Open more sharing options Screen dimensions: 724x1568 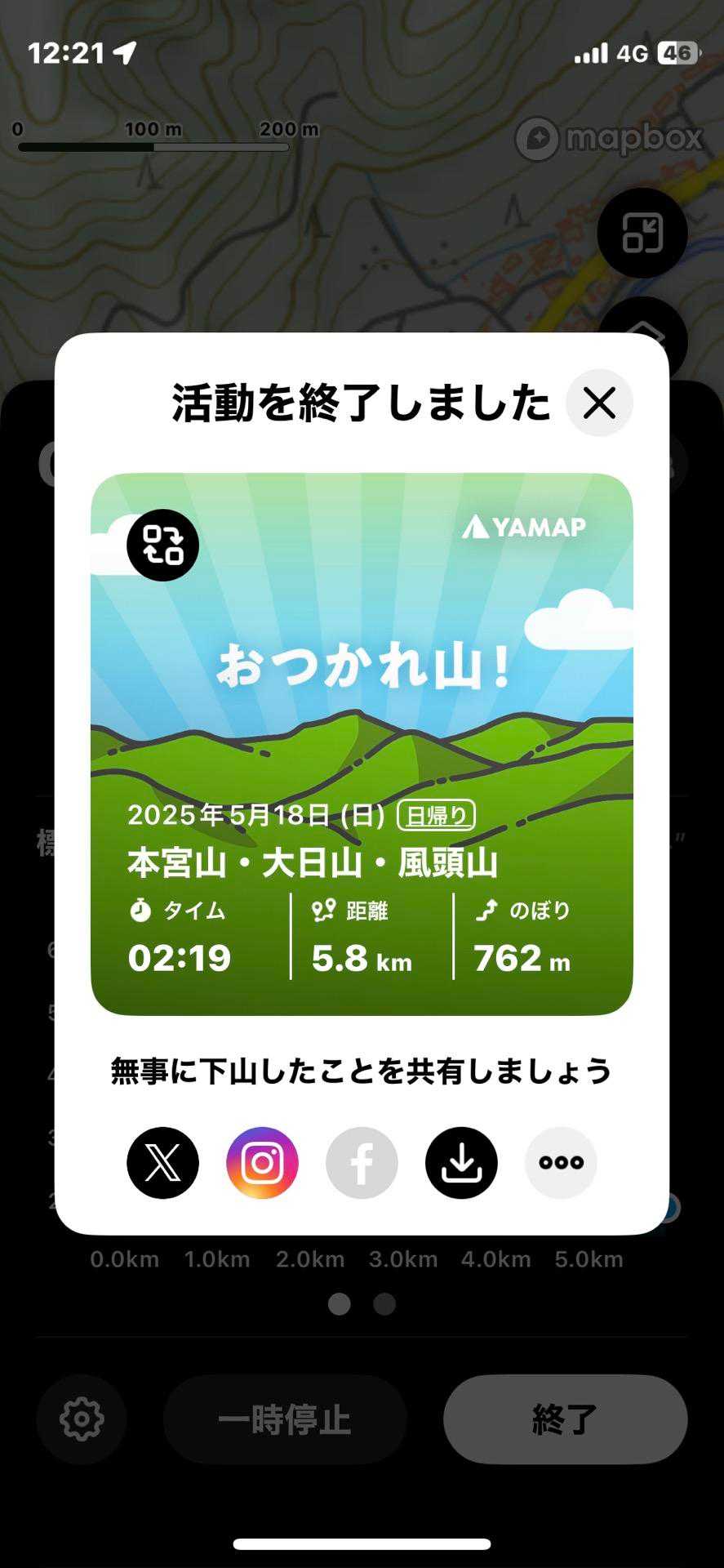(561, 1162)
